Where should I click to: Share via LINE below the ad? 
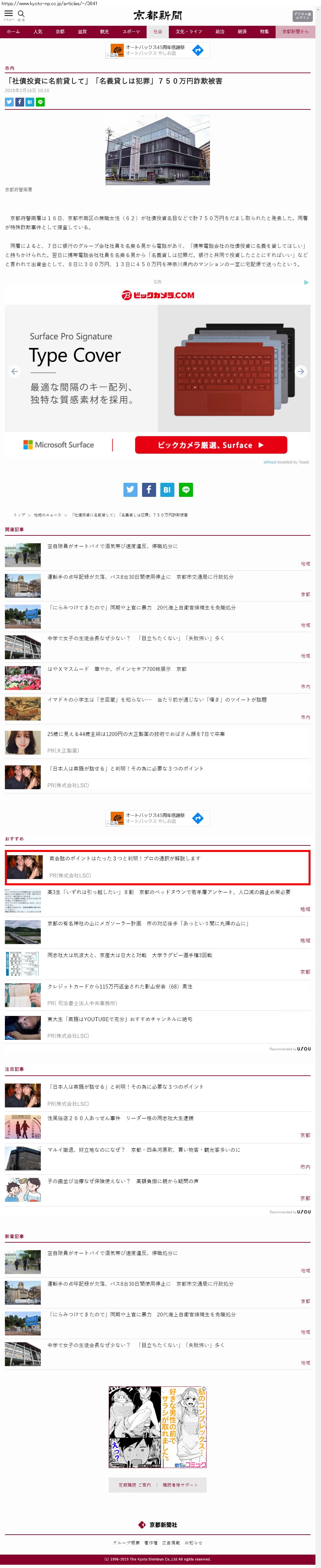click(185, 489)
